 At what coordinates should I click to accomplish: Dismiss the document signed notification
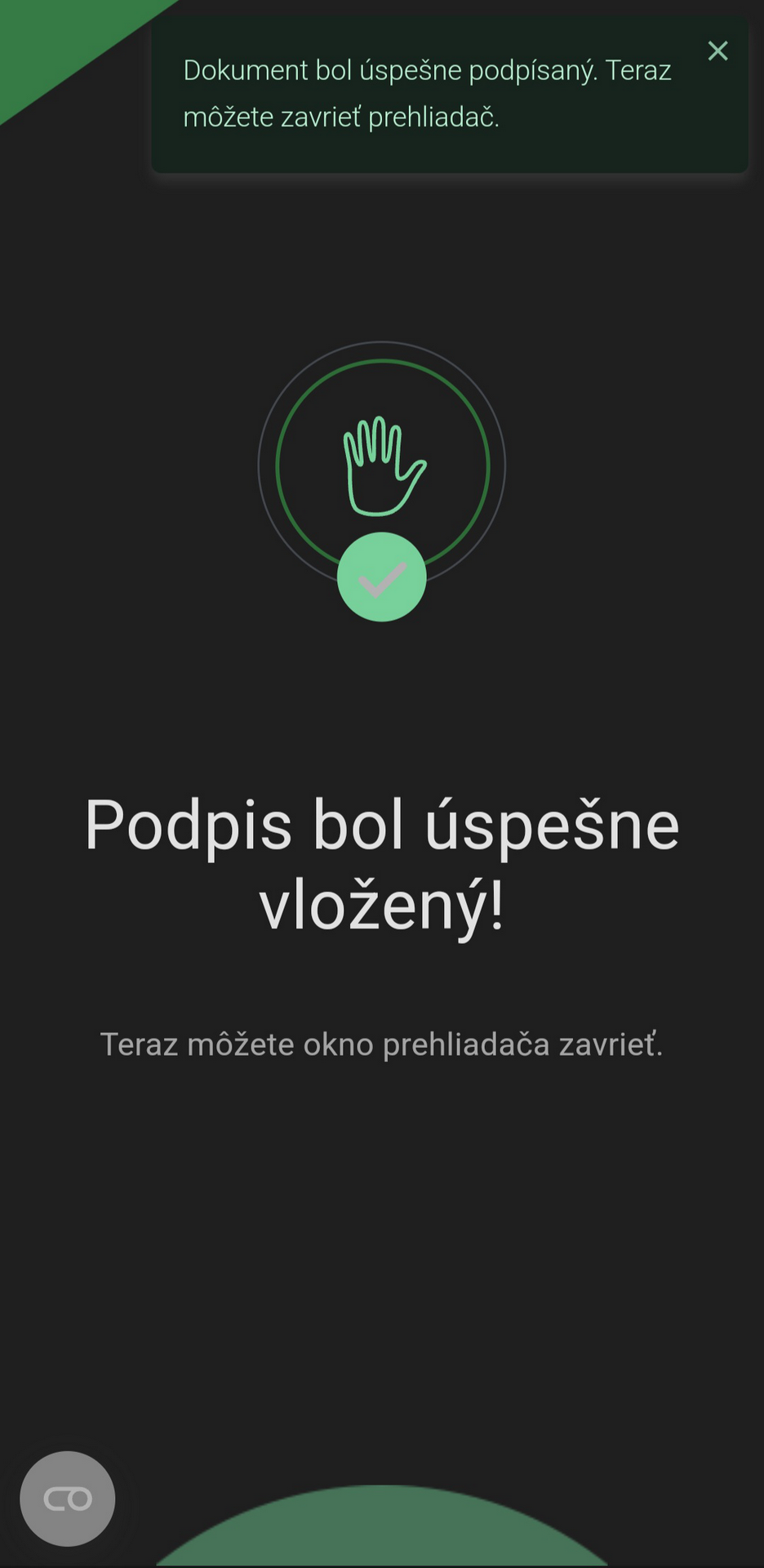click(x=717, y=51)
